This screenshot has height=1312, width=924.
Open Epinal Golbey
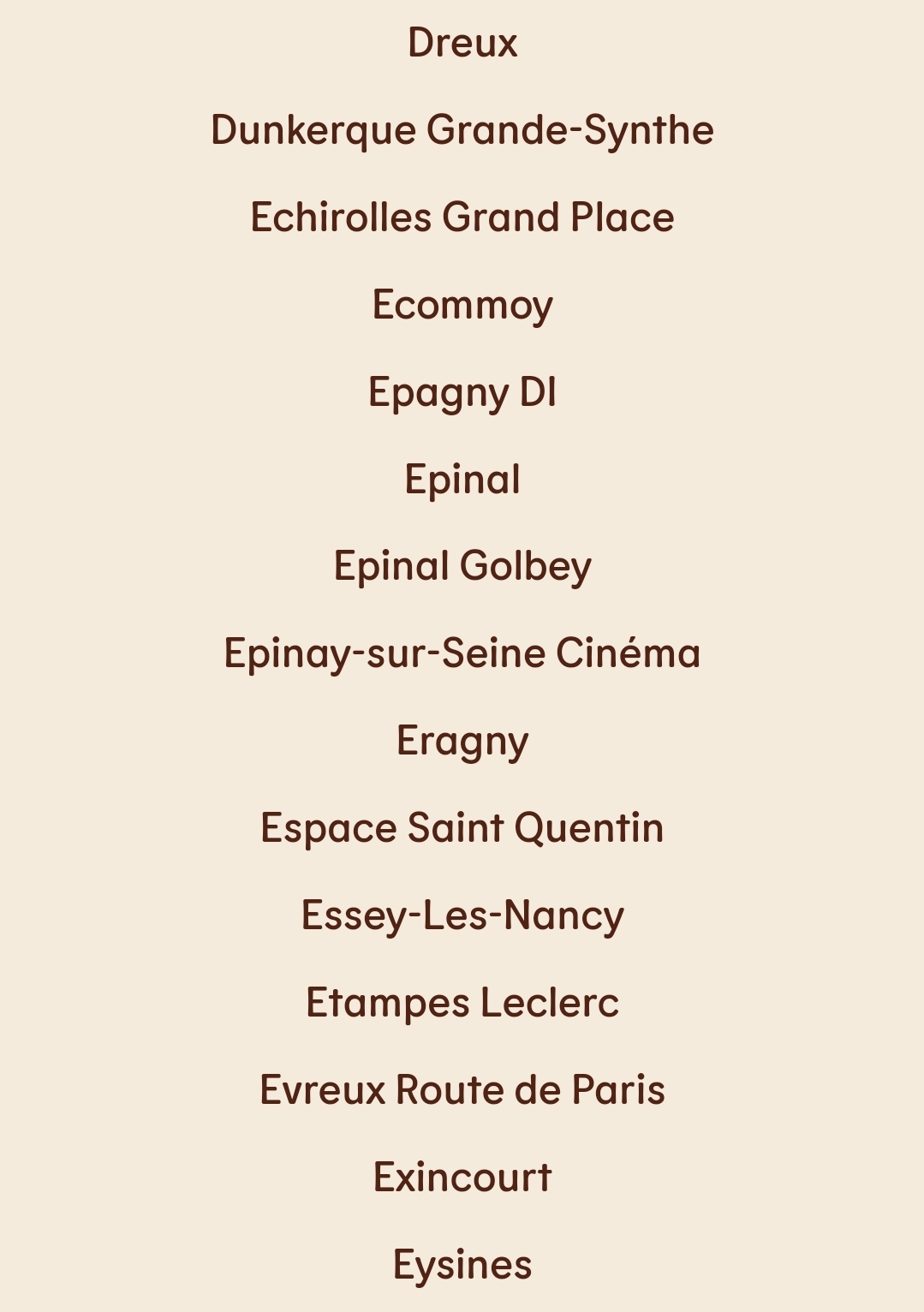point(462,566)
